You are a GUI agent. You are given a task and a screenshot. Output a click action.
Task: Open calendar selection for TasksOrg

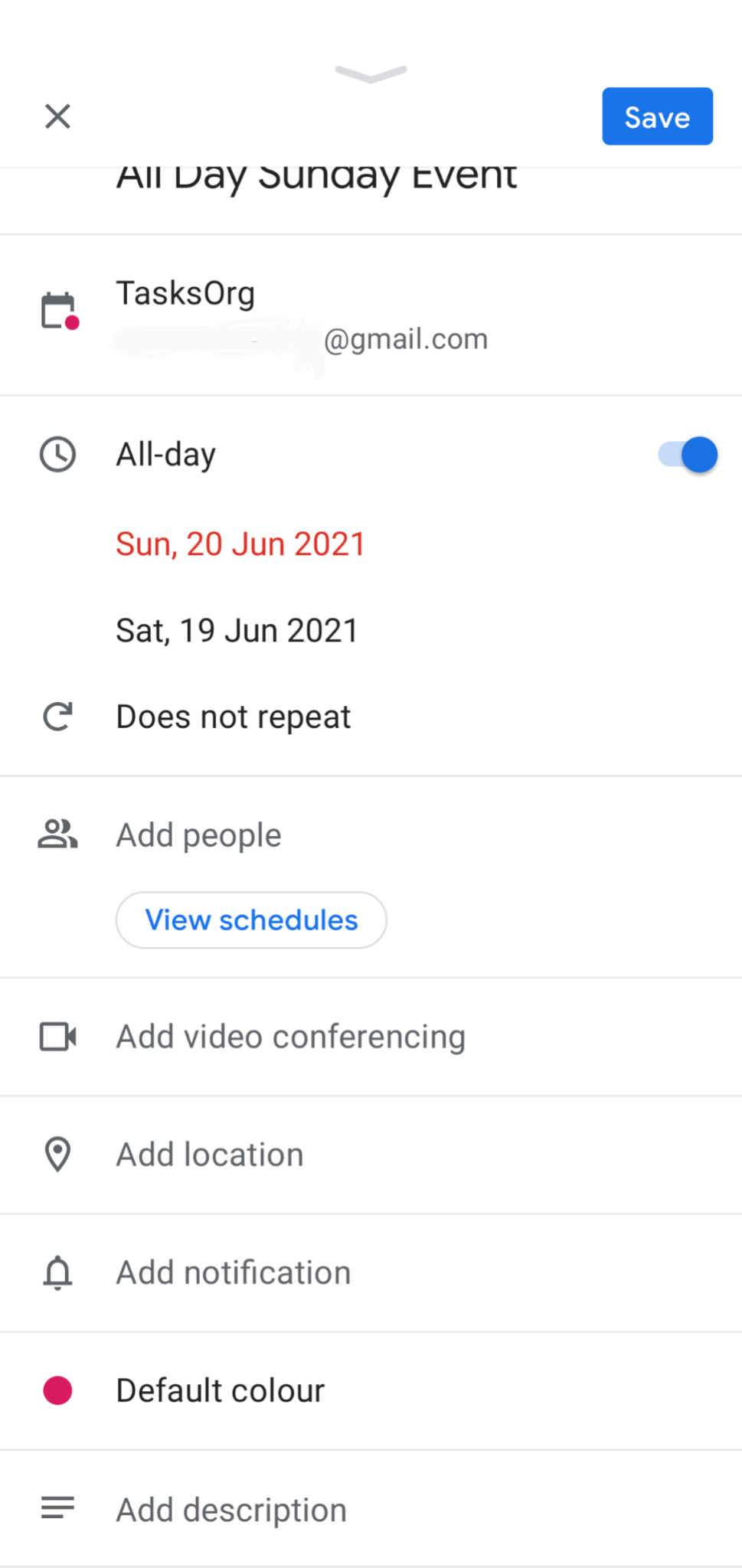coord(185,293)
